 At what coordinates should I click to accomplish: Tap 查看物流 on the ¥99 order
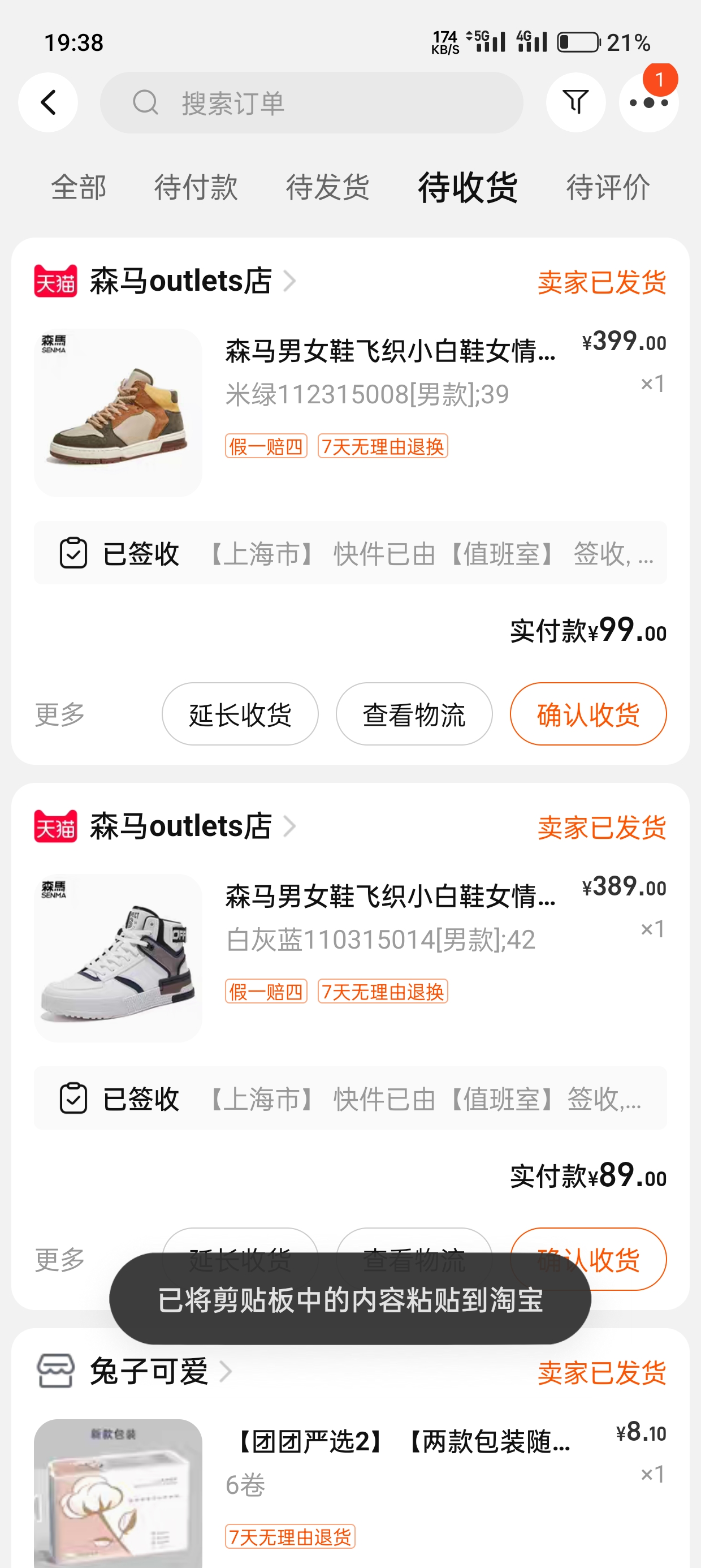[x=414, y=714]
